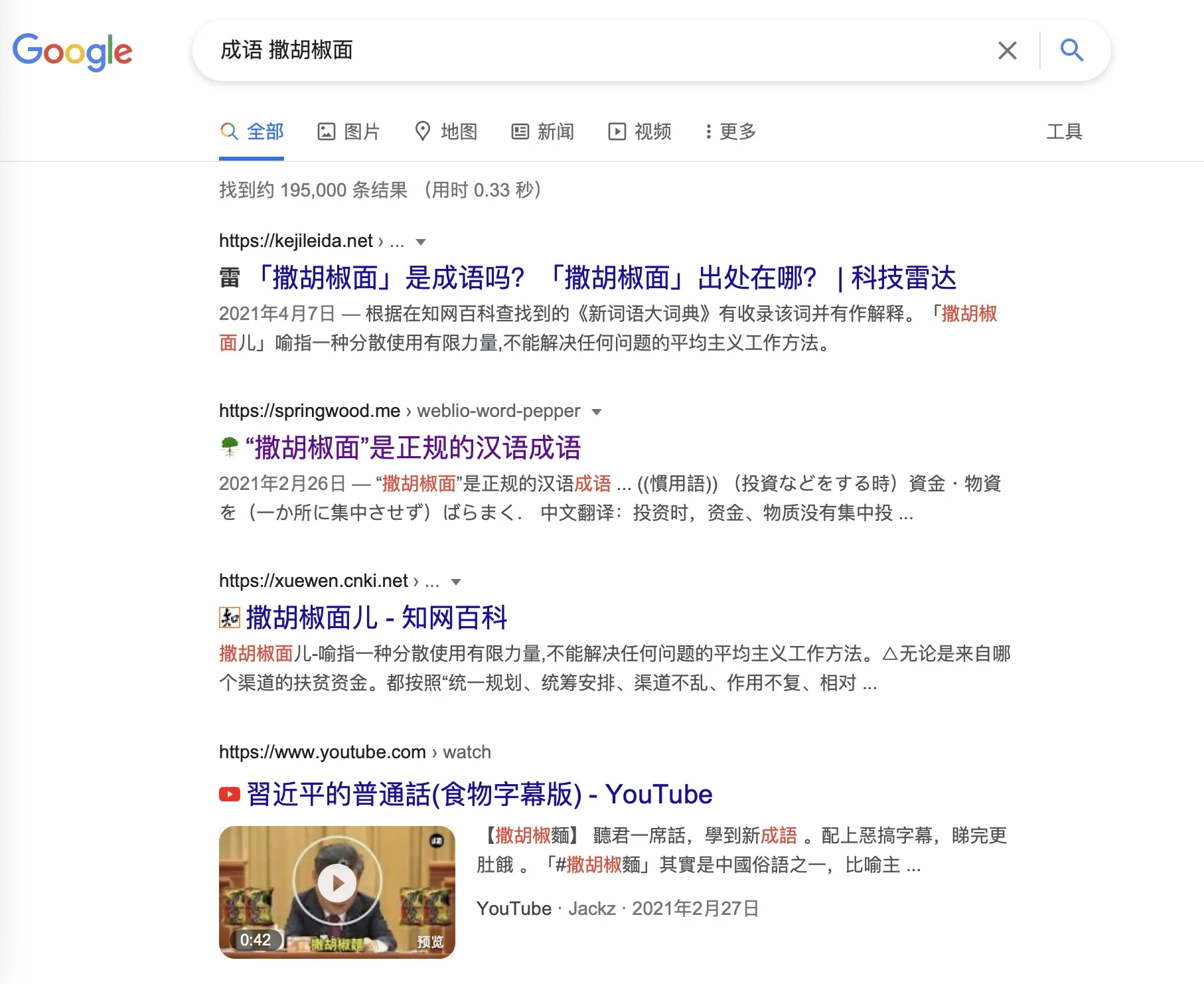
Task: Expand the 更多 menu
Action: point(730,131)
